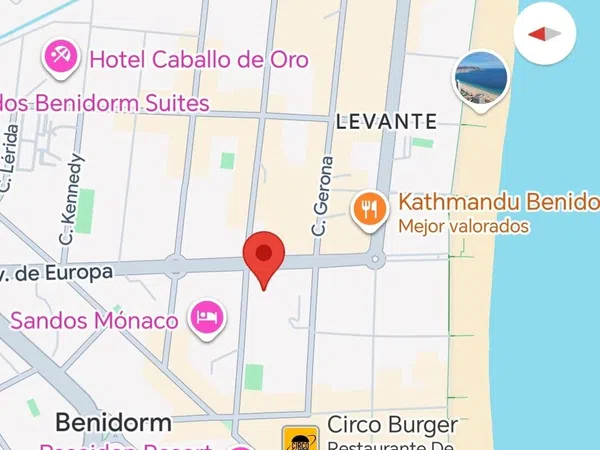Tap the compass to reorient the map
The width and height of the screenshot is (600, 450).
(546, 34)
